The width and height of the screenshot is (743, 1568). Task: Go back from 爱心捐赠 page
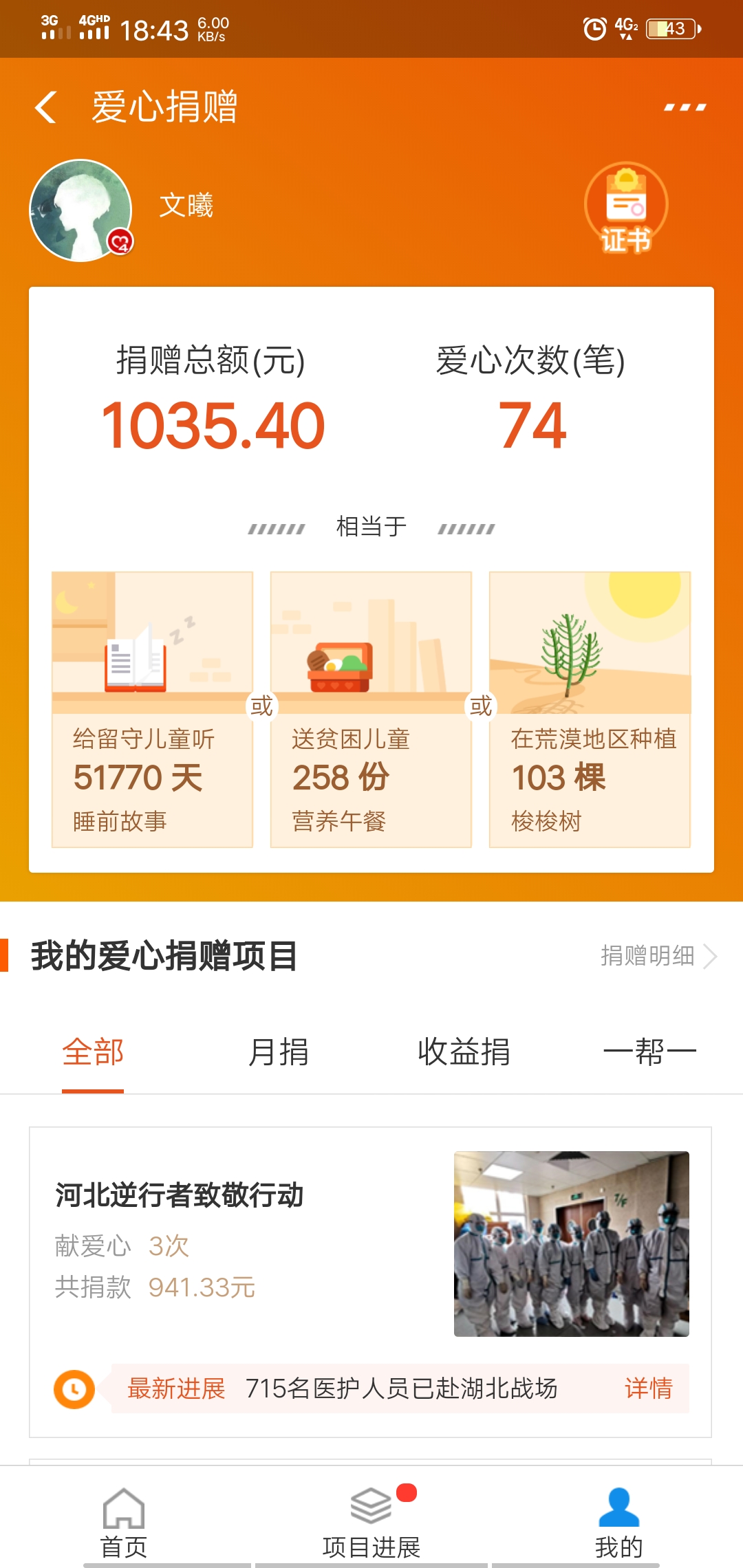point(45,108)
